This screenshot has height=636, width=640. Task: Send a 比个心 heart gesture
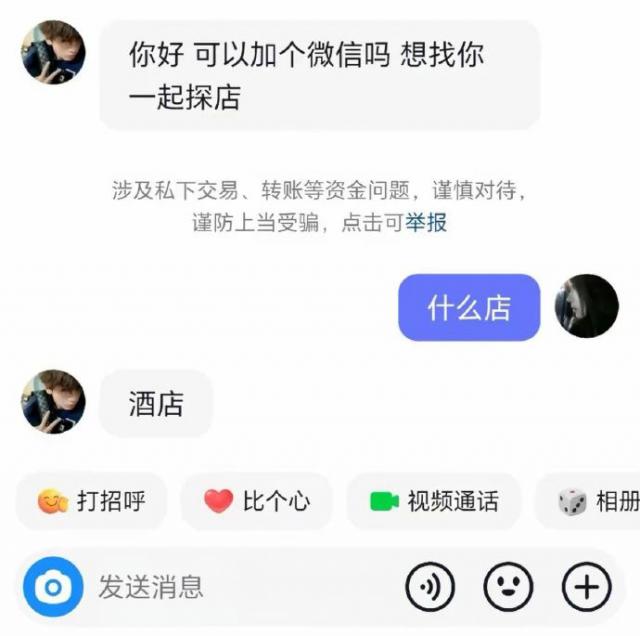(257, 501)
